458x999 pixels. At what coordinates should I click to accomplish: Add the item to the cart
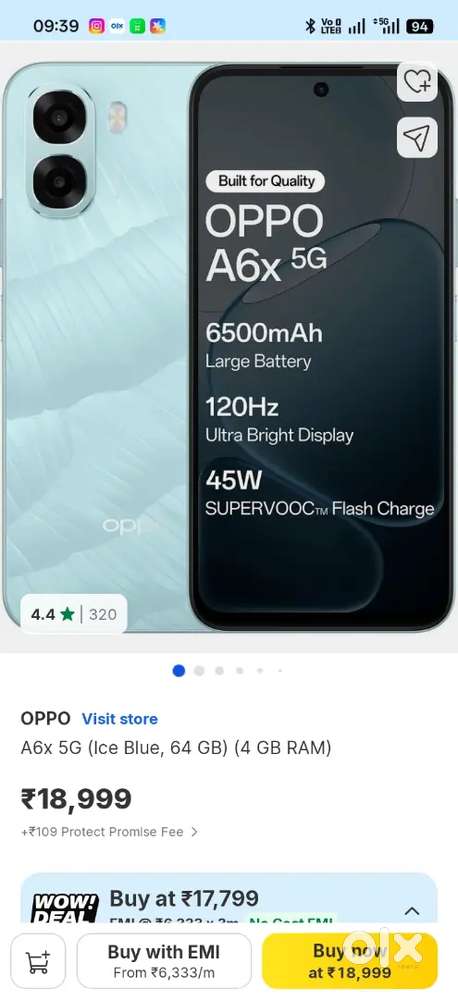click(38, 961)
